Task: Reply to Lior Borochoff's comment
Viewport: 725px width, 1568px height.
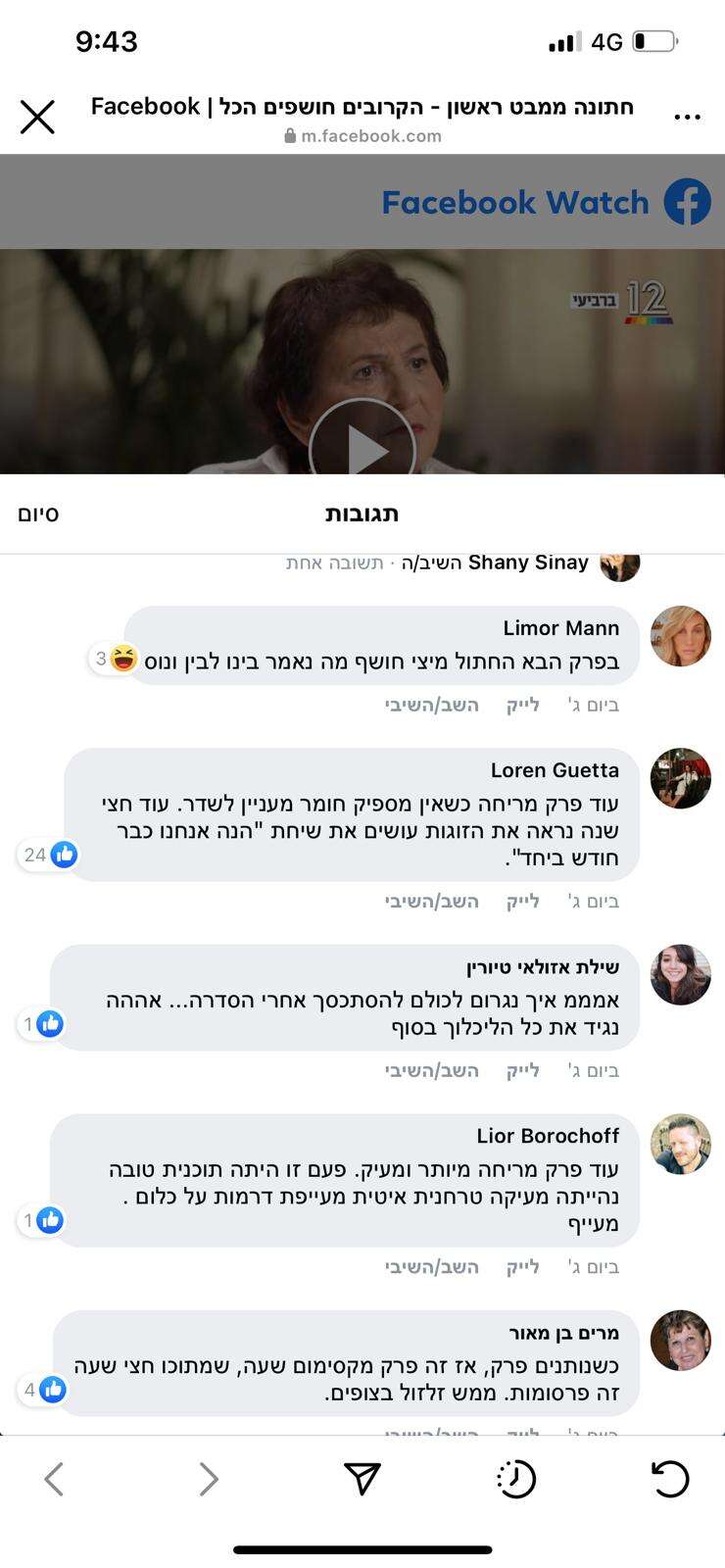Action: 432,1267
